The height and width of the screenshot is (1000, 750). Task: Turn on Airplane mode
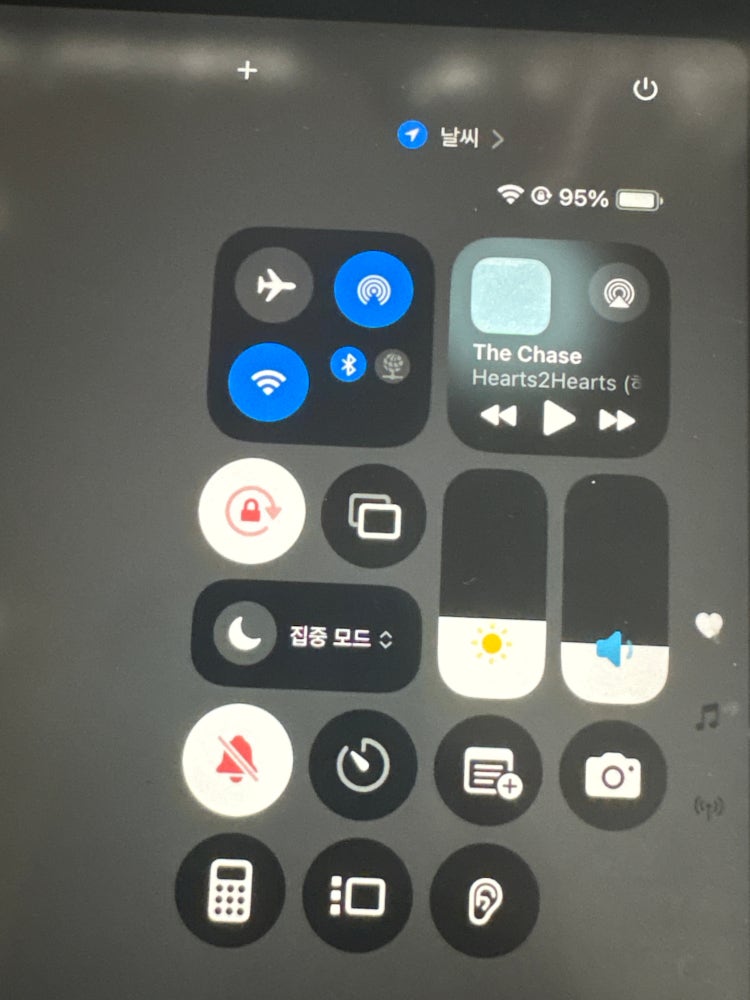tap(274, 287)
